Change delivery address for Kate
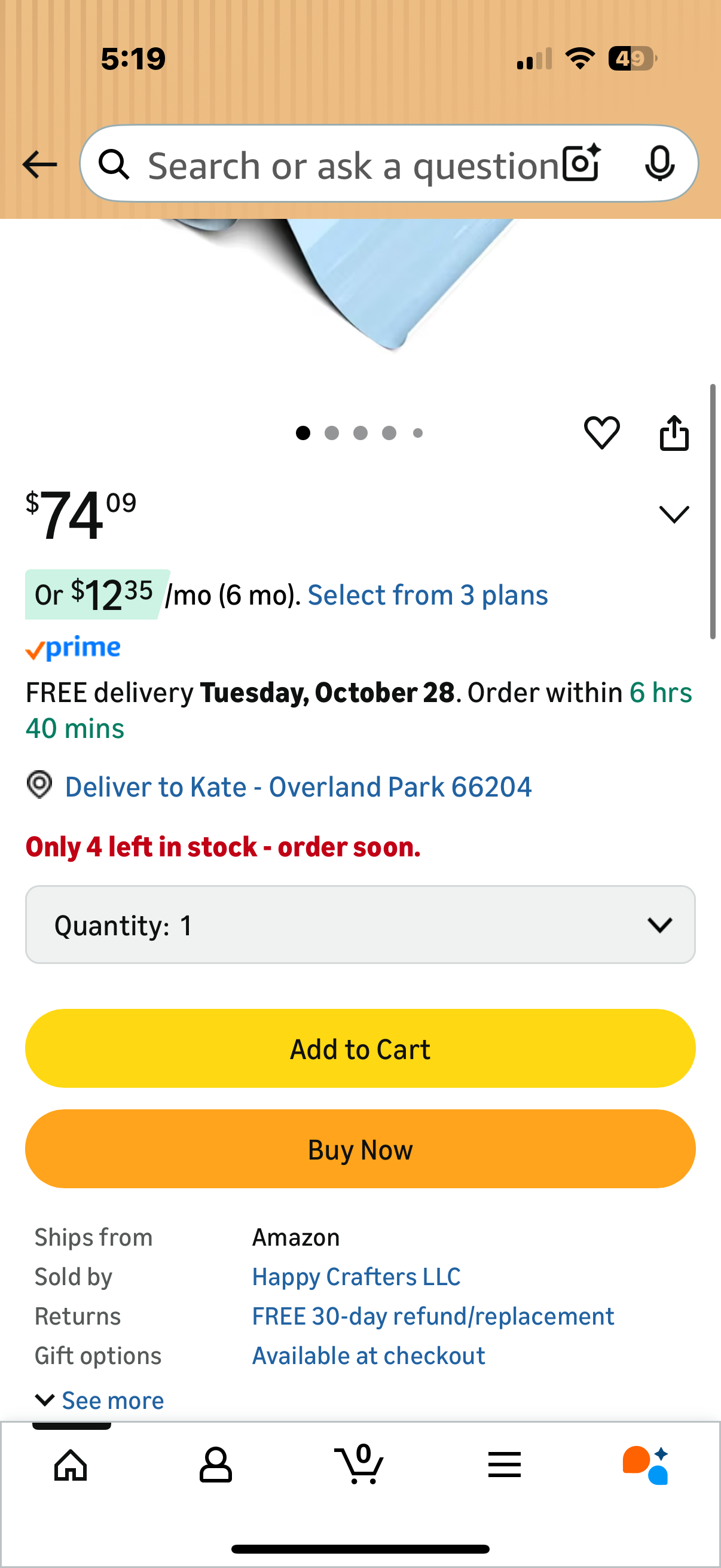The image size is (721, 1568). click(x=298, y=786)
